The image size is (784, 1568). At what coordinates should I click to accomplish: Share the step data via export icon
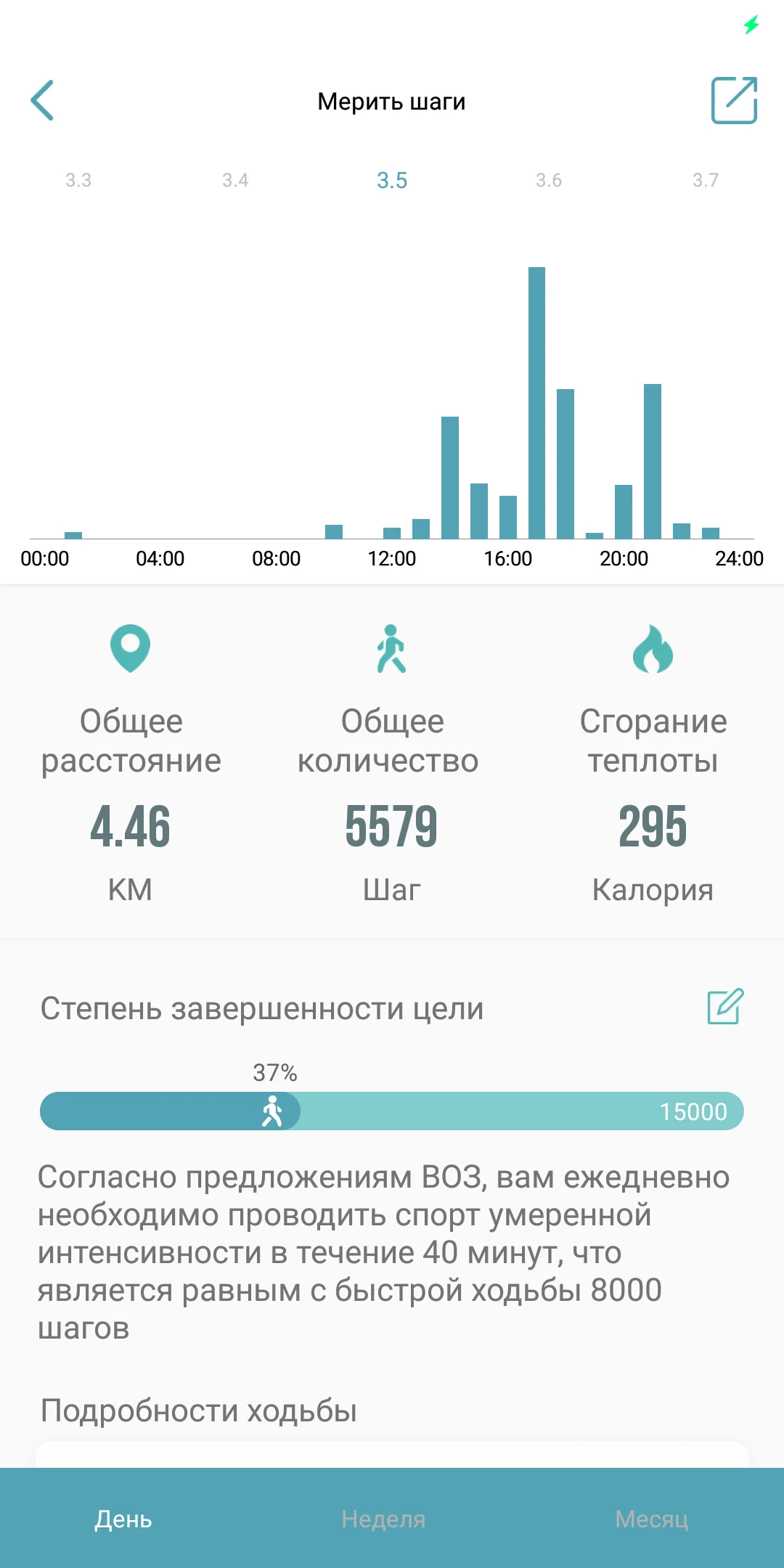pos(734,100)
